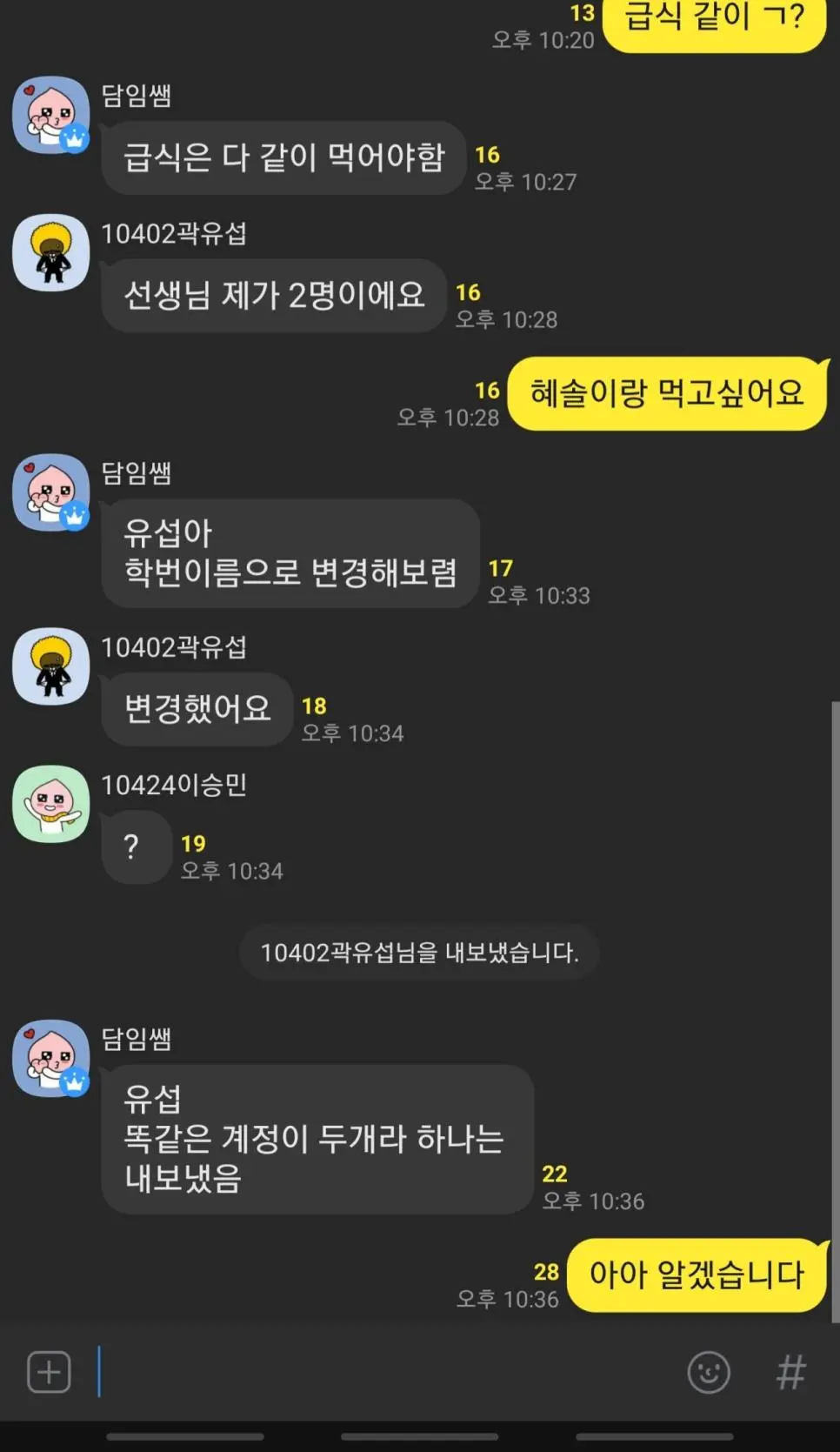The width and height of the screenshot is (840, 1452).
Task: Open the hashtag search
Action: pos(790,1372)
